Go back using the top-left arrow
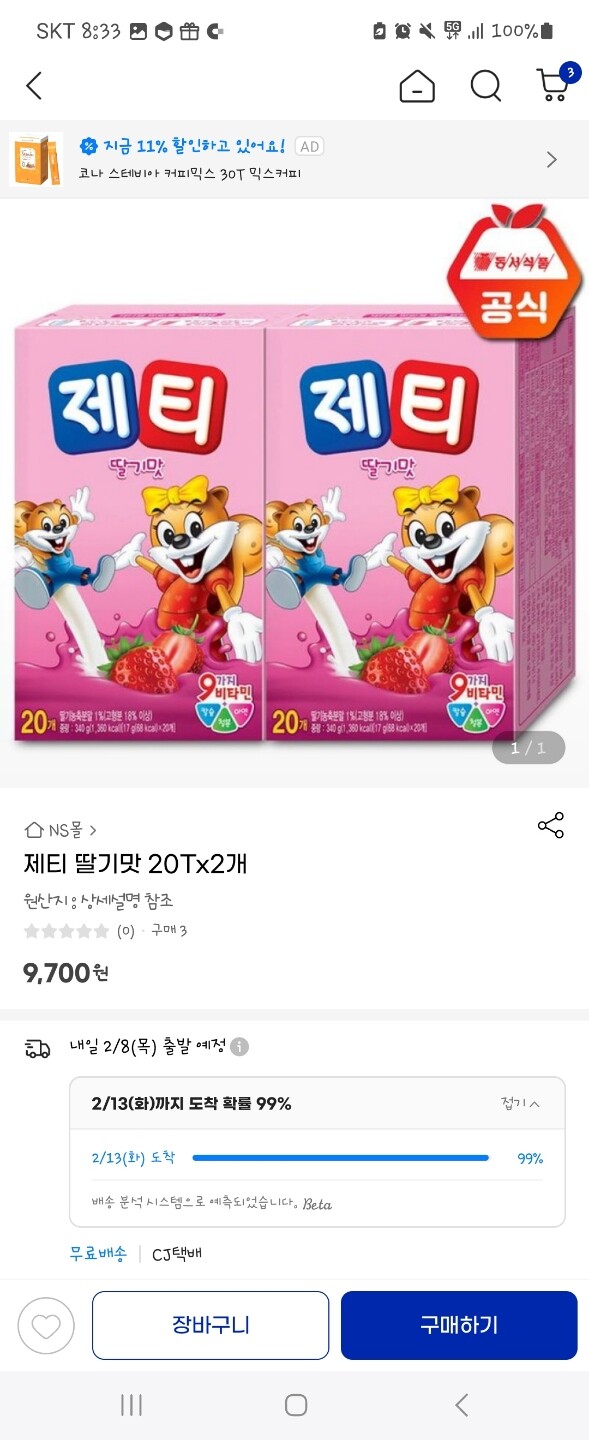This screenshot has height=1440, width=589. [x=34, y=86]
